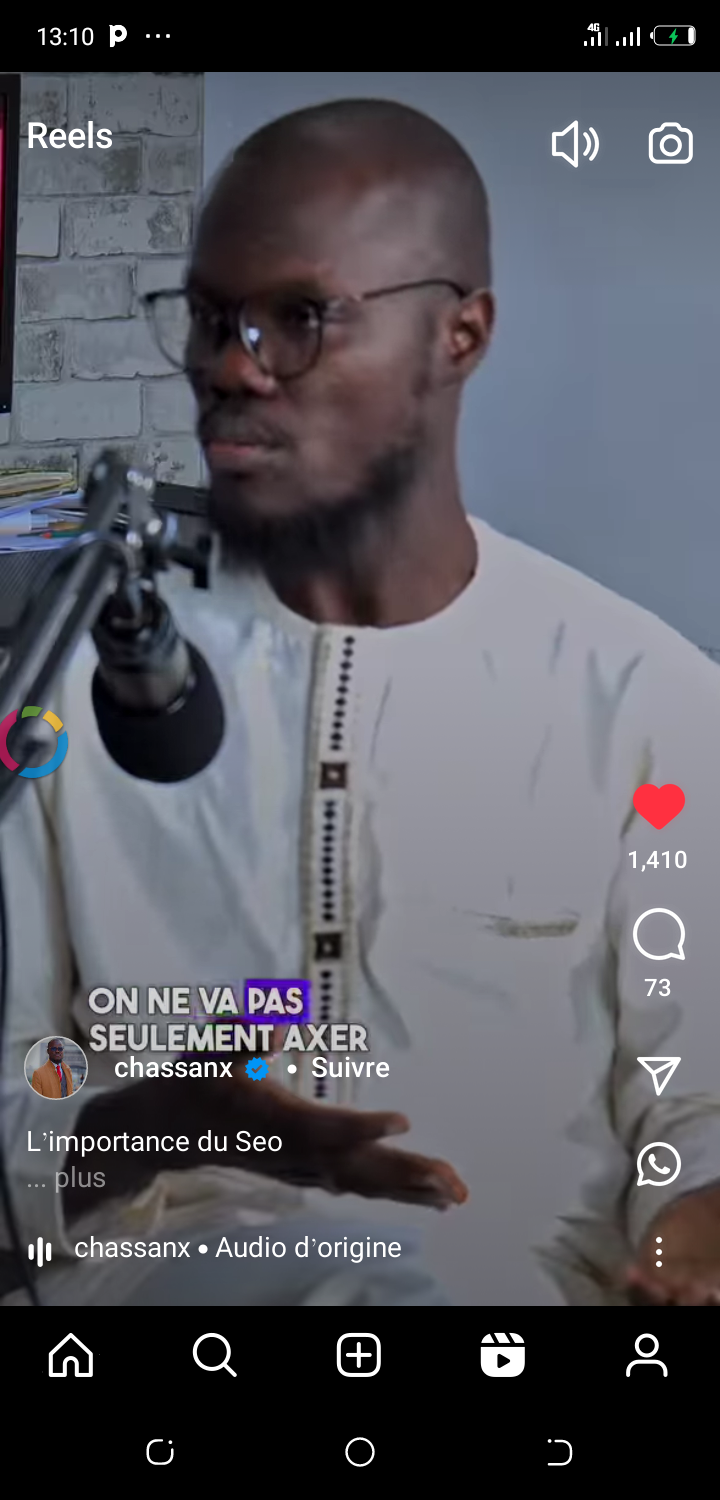Image resolution: width=720 pixels, height=1500 pixels.
Task: Expand the caption with plus
Action: (79, 1178)
